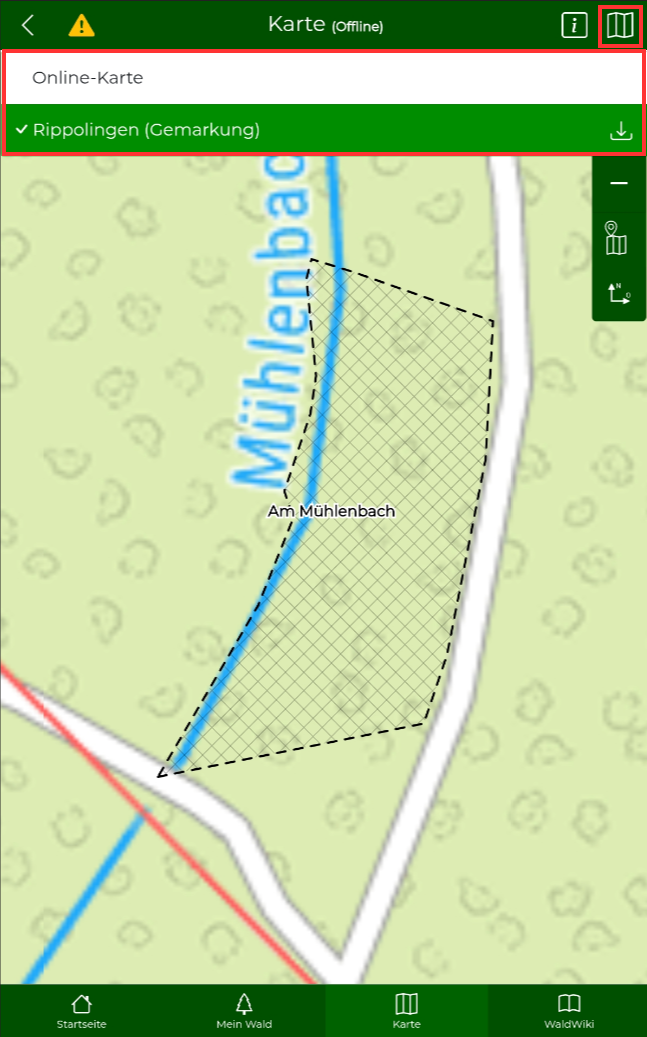Switch to the Mein Wald tab
Image resolution: width=647 pixels, height=1037 pixels.
point(243,1010)
